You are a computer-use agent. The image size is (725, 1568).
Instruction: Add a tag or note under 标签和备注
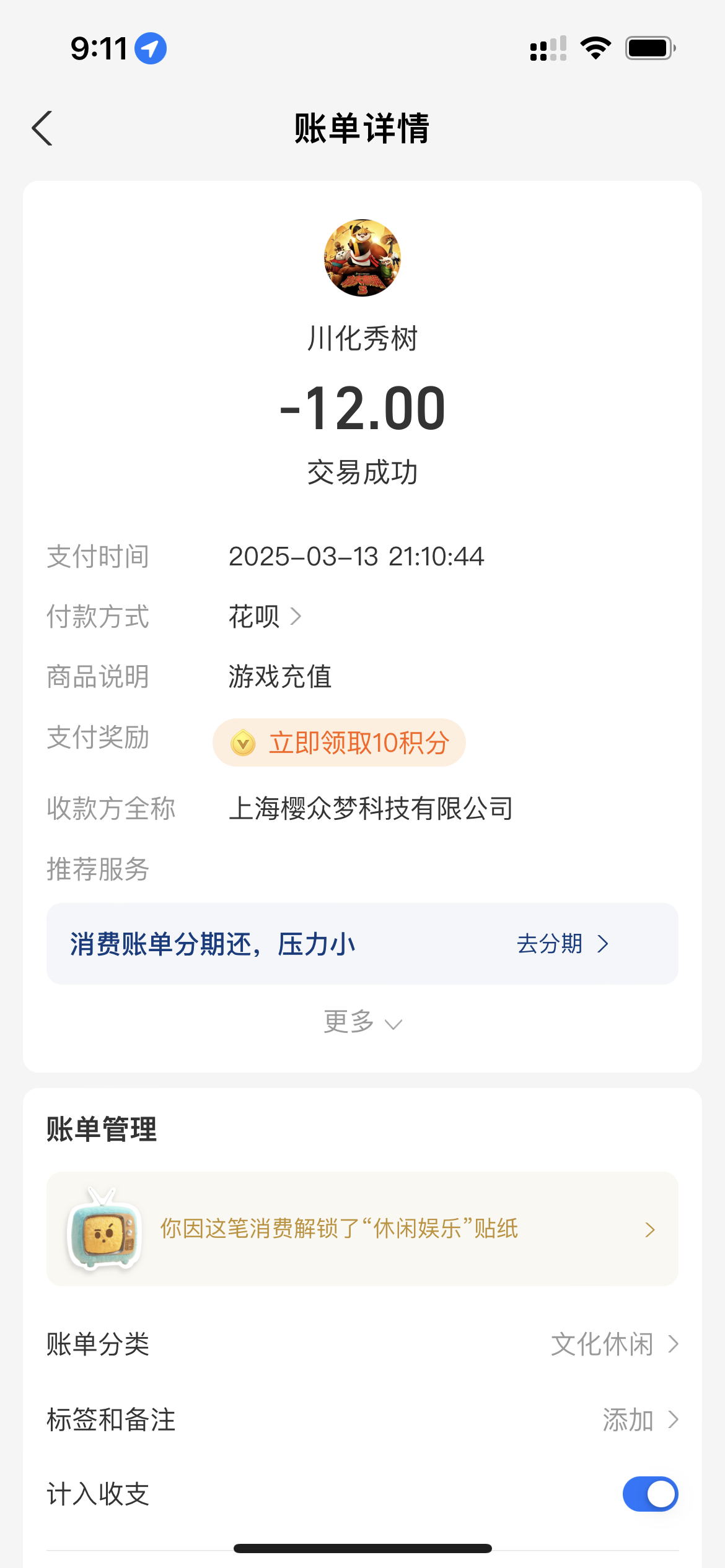[639, 1419]
